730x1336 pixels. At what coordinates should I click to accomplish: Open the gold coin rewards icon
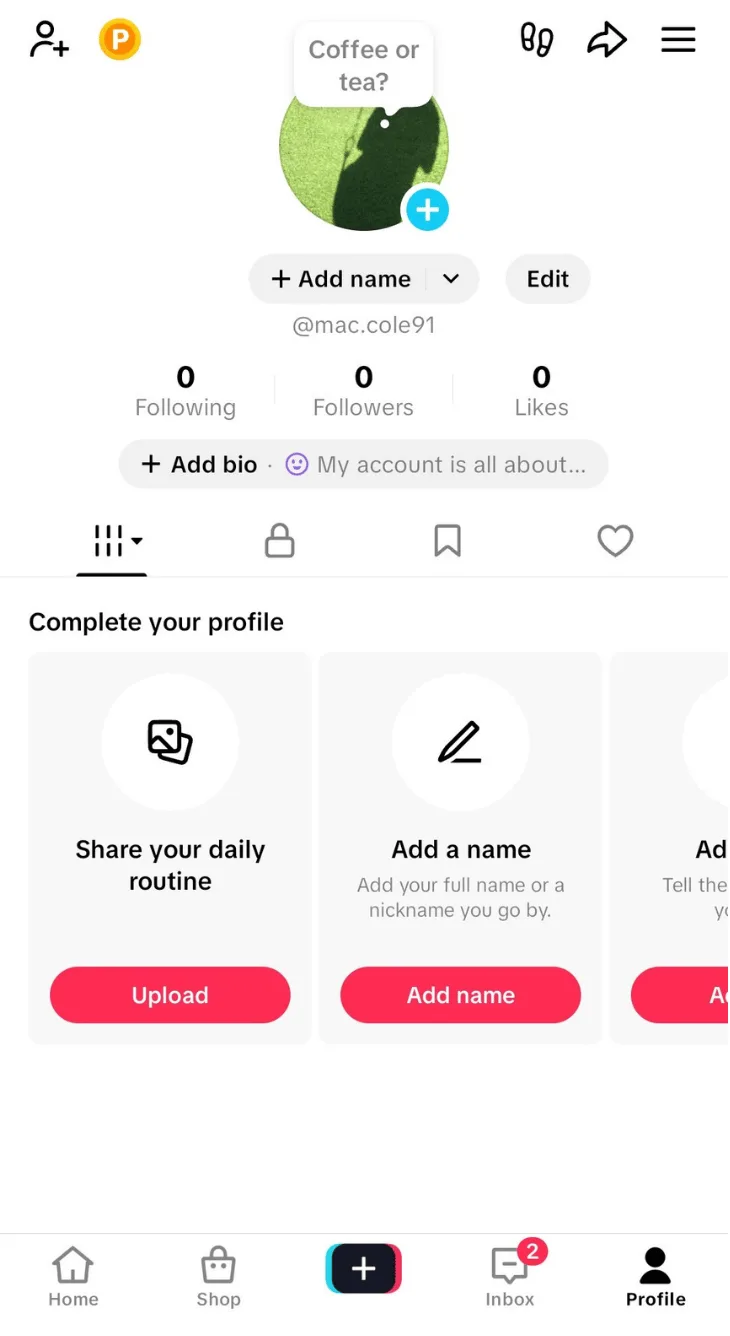click(120, 40)
